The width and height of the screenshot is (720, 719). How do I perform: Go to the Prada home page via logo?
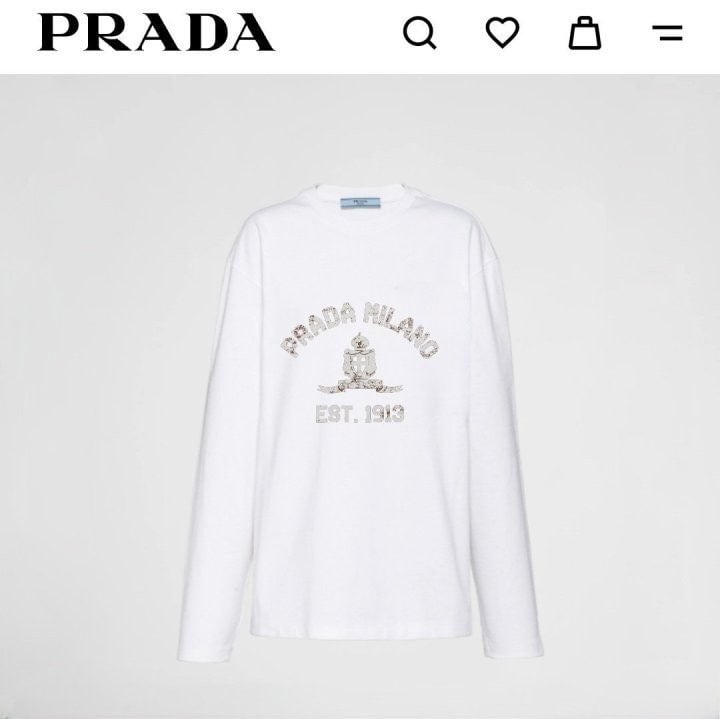tap(156, 33)
